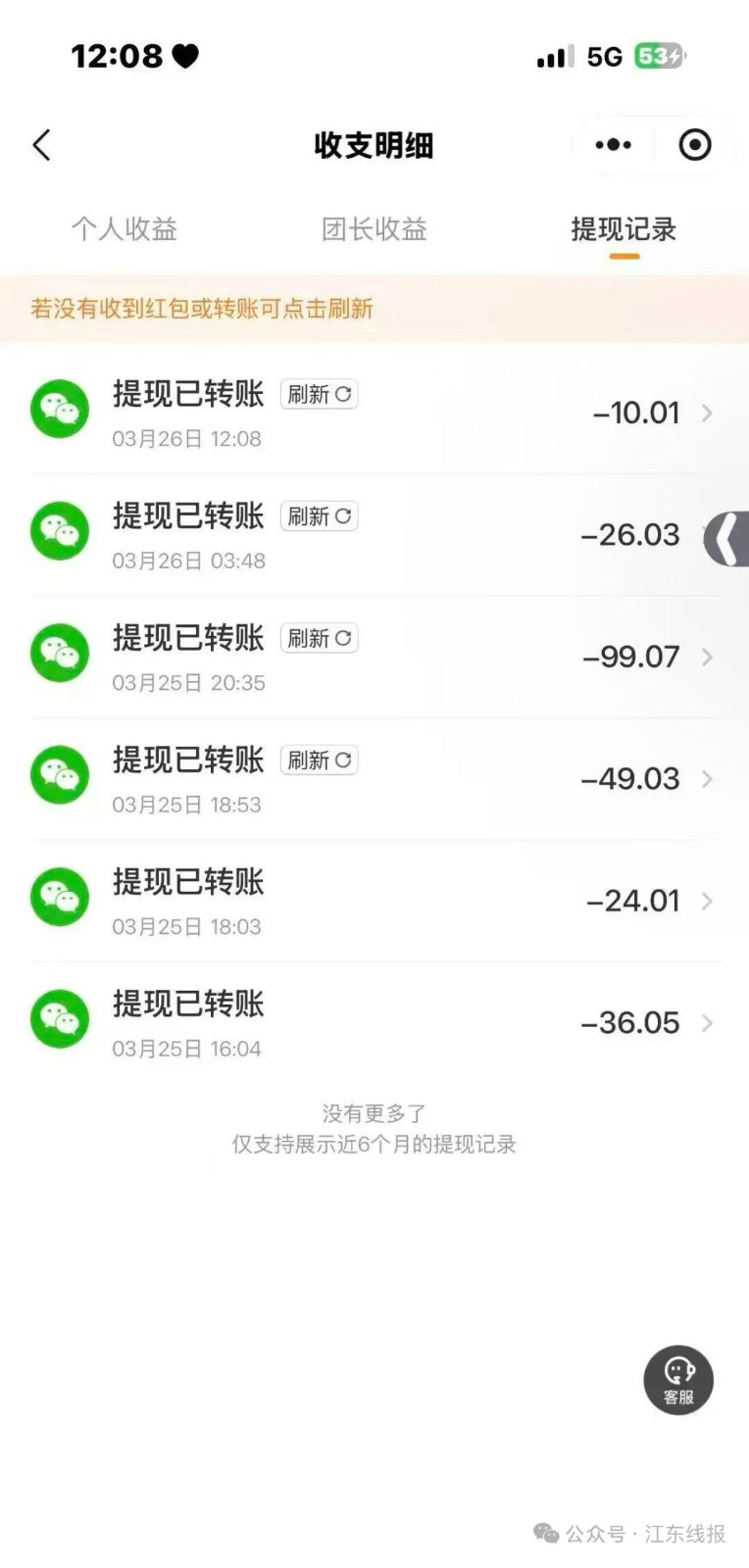The image size is (749, 1568).
Task: Refresh the 03月25日 20:35 withdrawal
Action: pyautogui.click(x=320, y=638)
